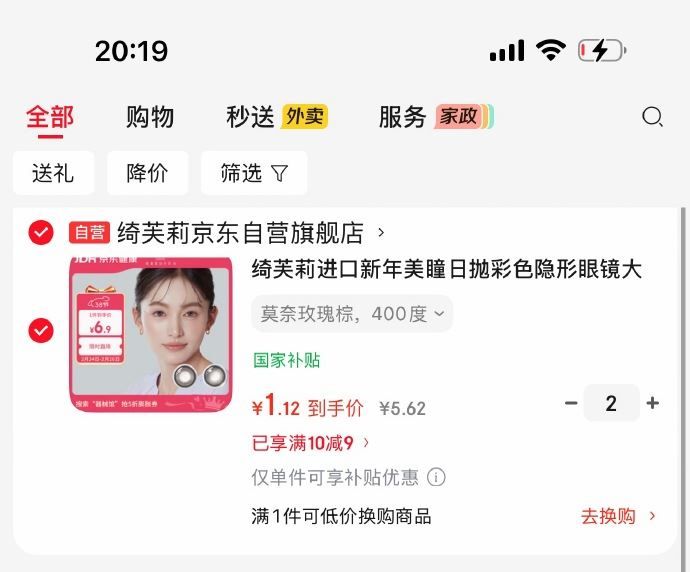This screenshot has height=572, width=690.
Task: View the 已享满10减9 promotion details
Action: pos(310,443)
